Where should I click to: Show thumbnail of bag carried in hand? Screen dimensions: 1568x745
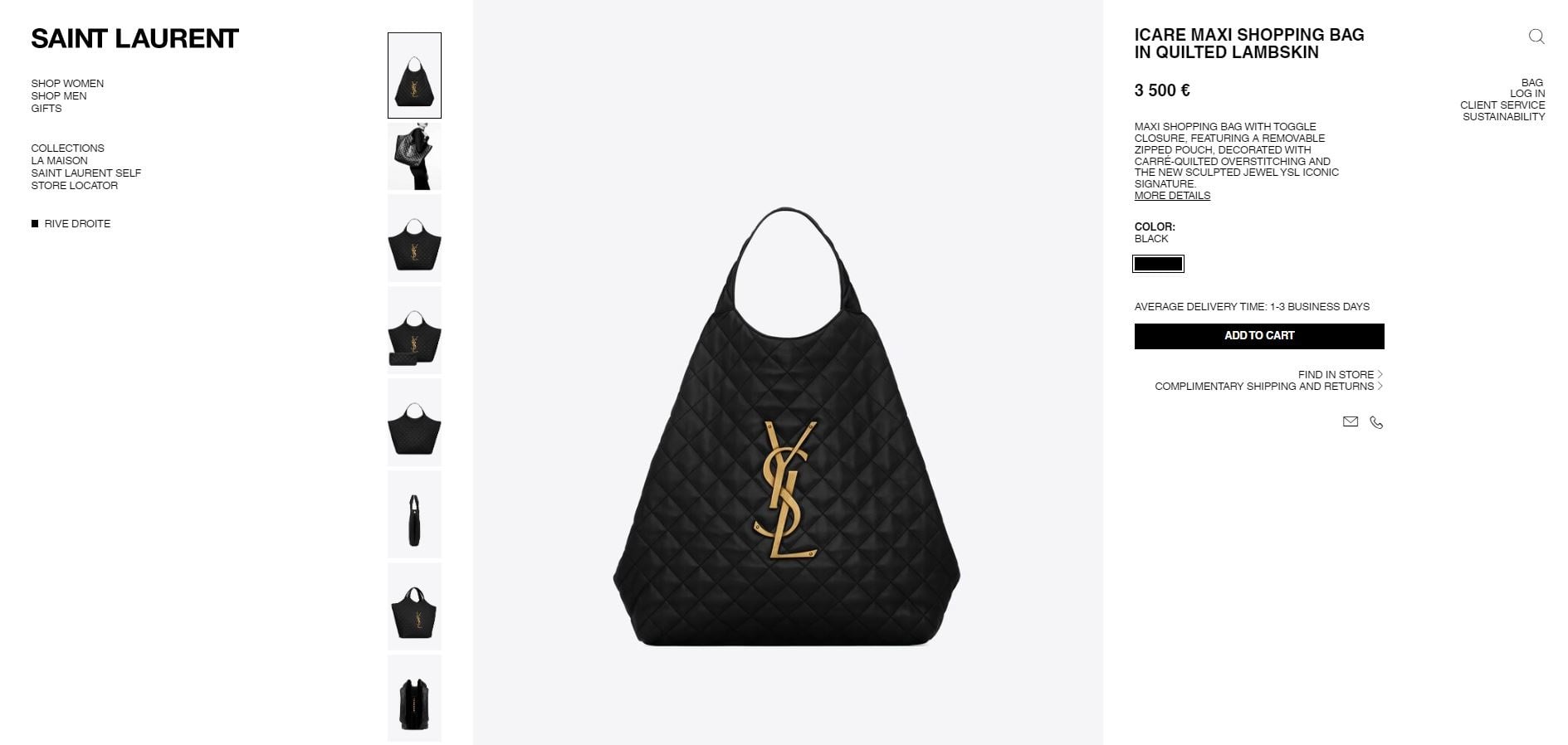click(x=414, y=157)
